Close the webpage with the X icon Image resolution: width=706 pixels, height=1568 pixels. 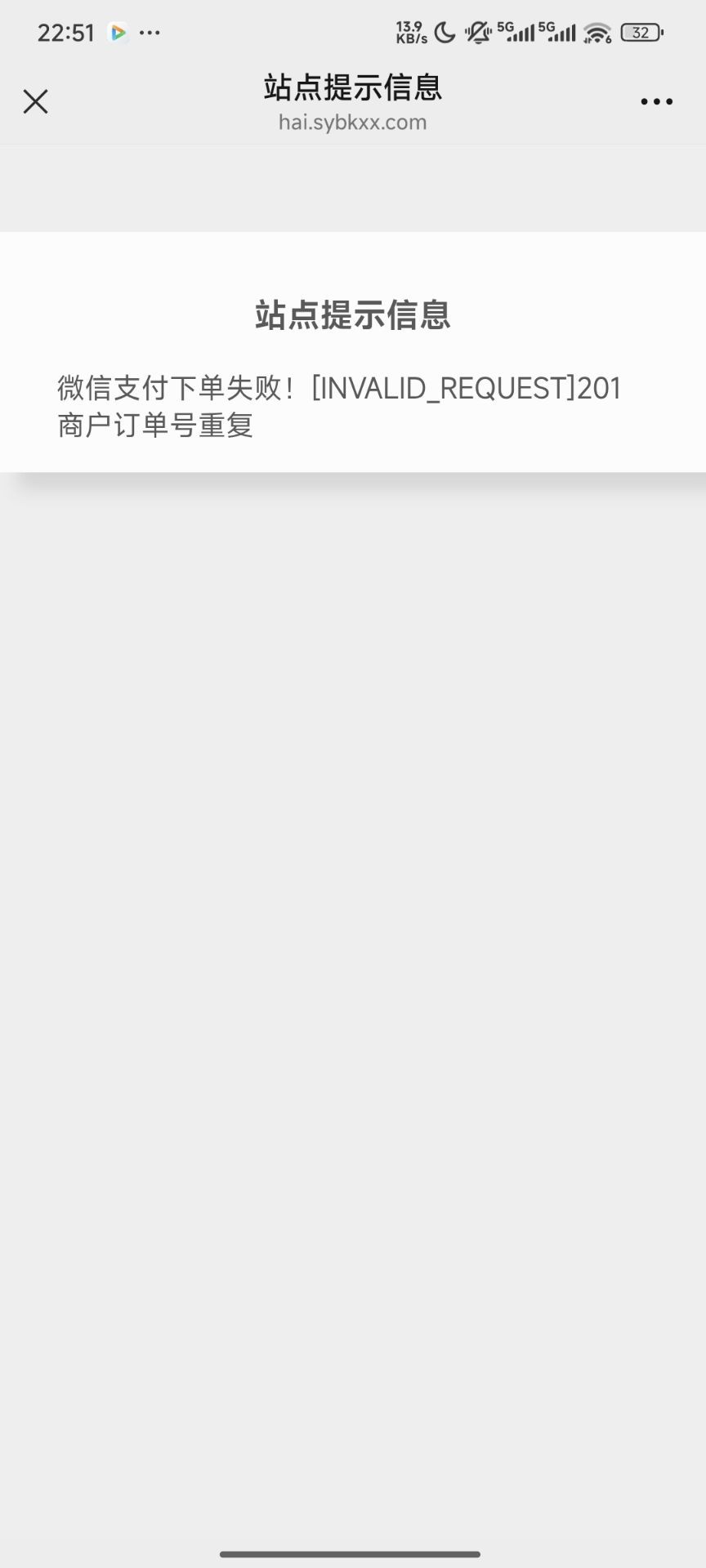35,102
